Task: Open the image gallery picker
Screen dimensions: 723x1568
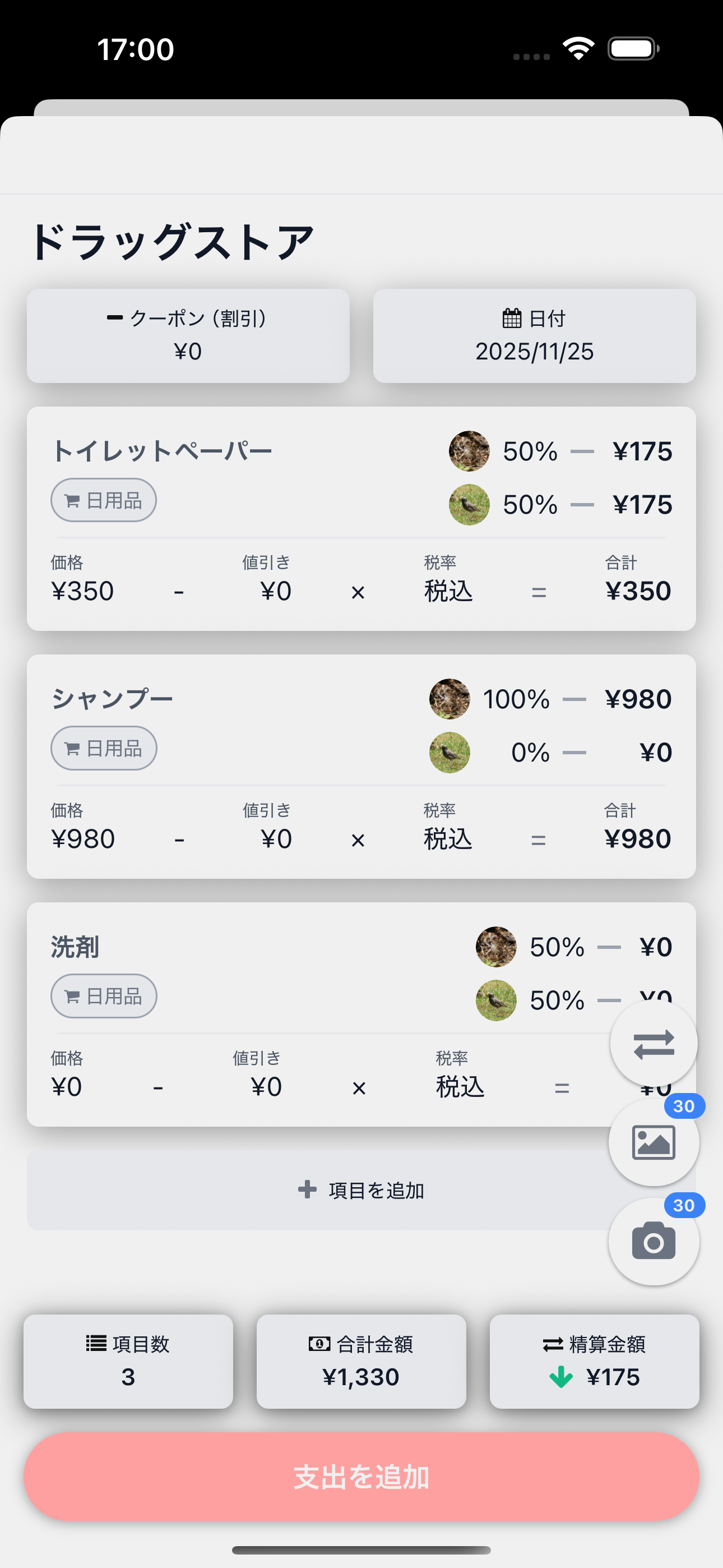Action: point(653,1142)
